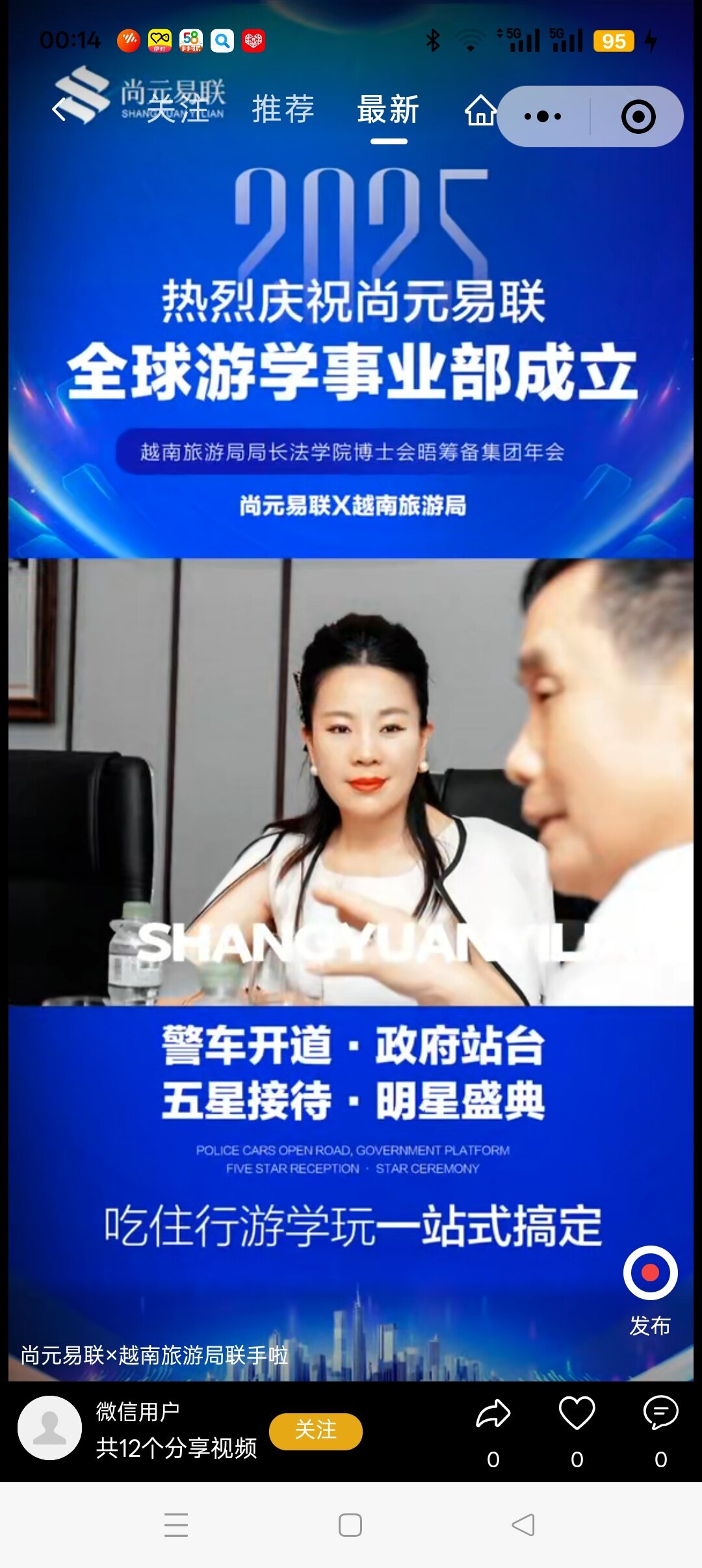Screen dimensions: 702x1568
Task: Switch to the 关注 tab
Action: point(177,109)
